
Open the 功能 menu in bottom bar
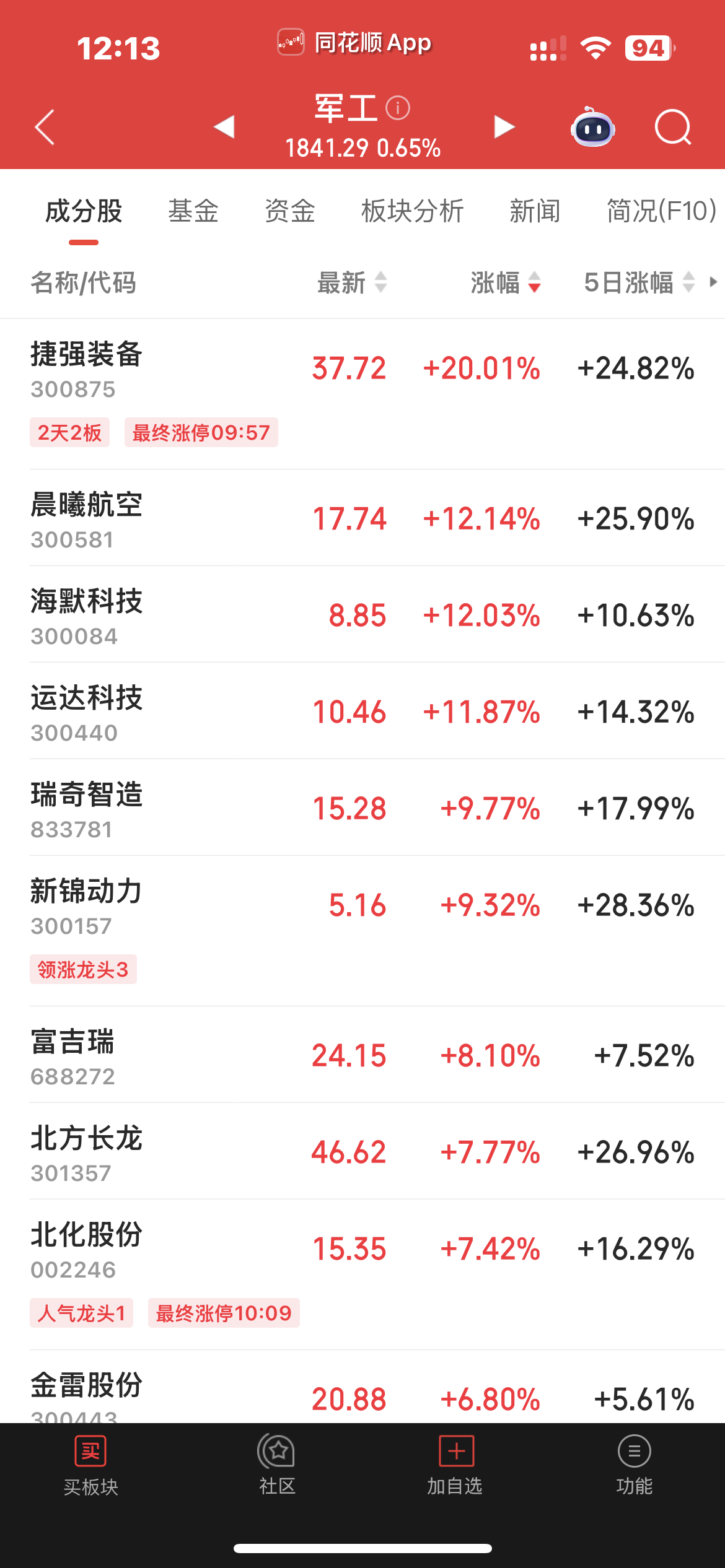(635, 1465)
